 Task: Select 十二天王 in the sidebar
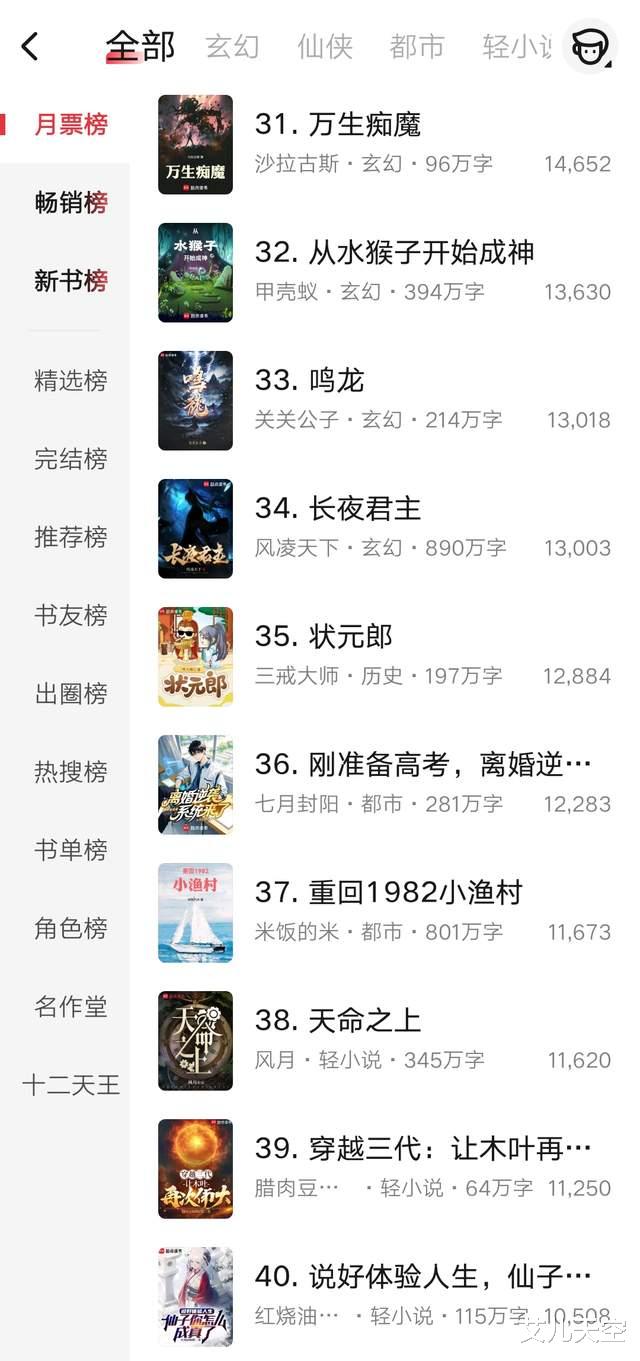tap(70, 1085)
